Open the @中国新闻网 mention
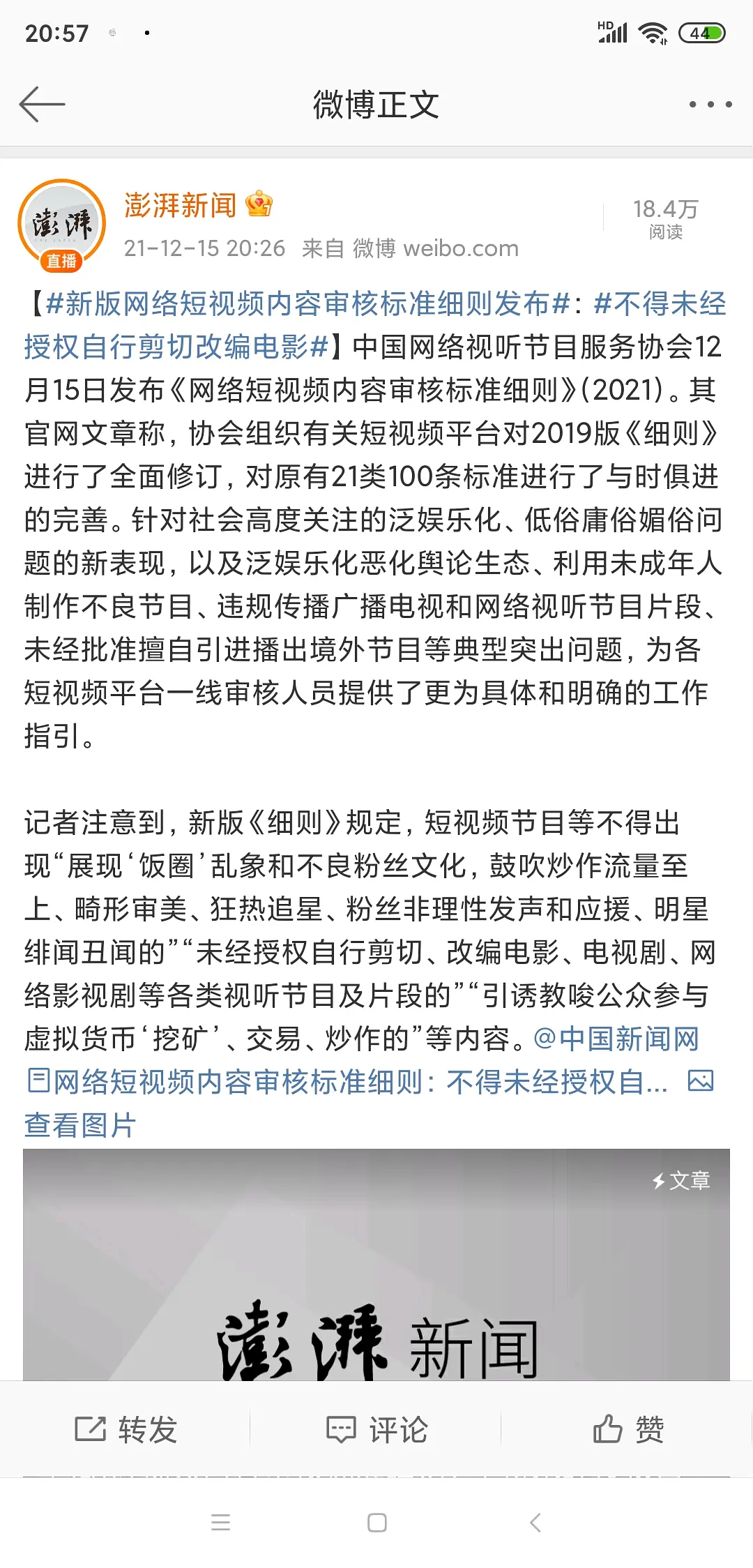 coord(616,1039)
